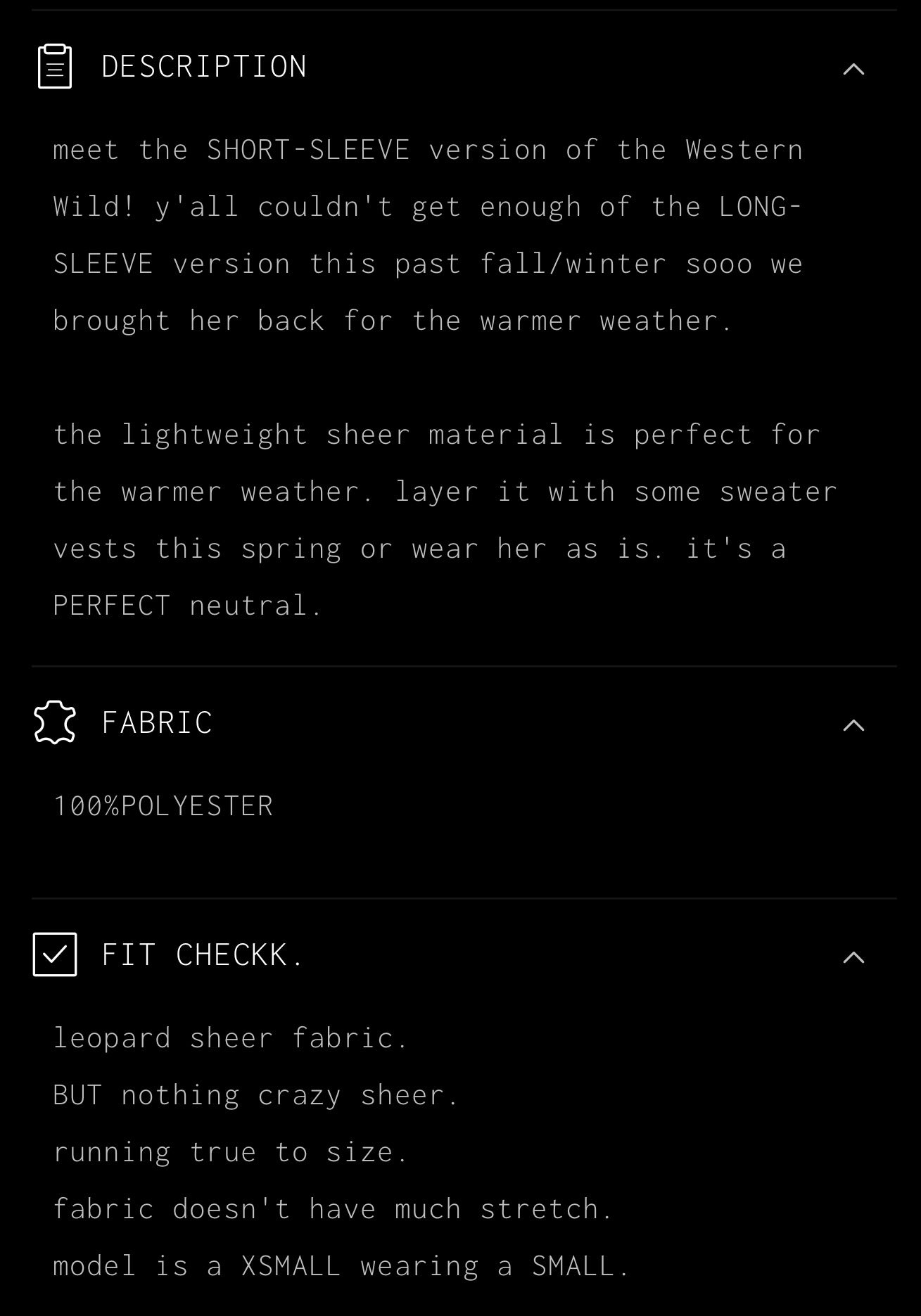Collapse the Description section
Image resolution: width=921 pixels, height=1316 pixels.
pos(853,68)
